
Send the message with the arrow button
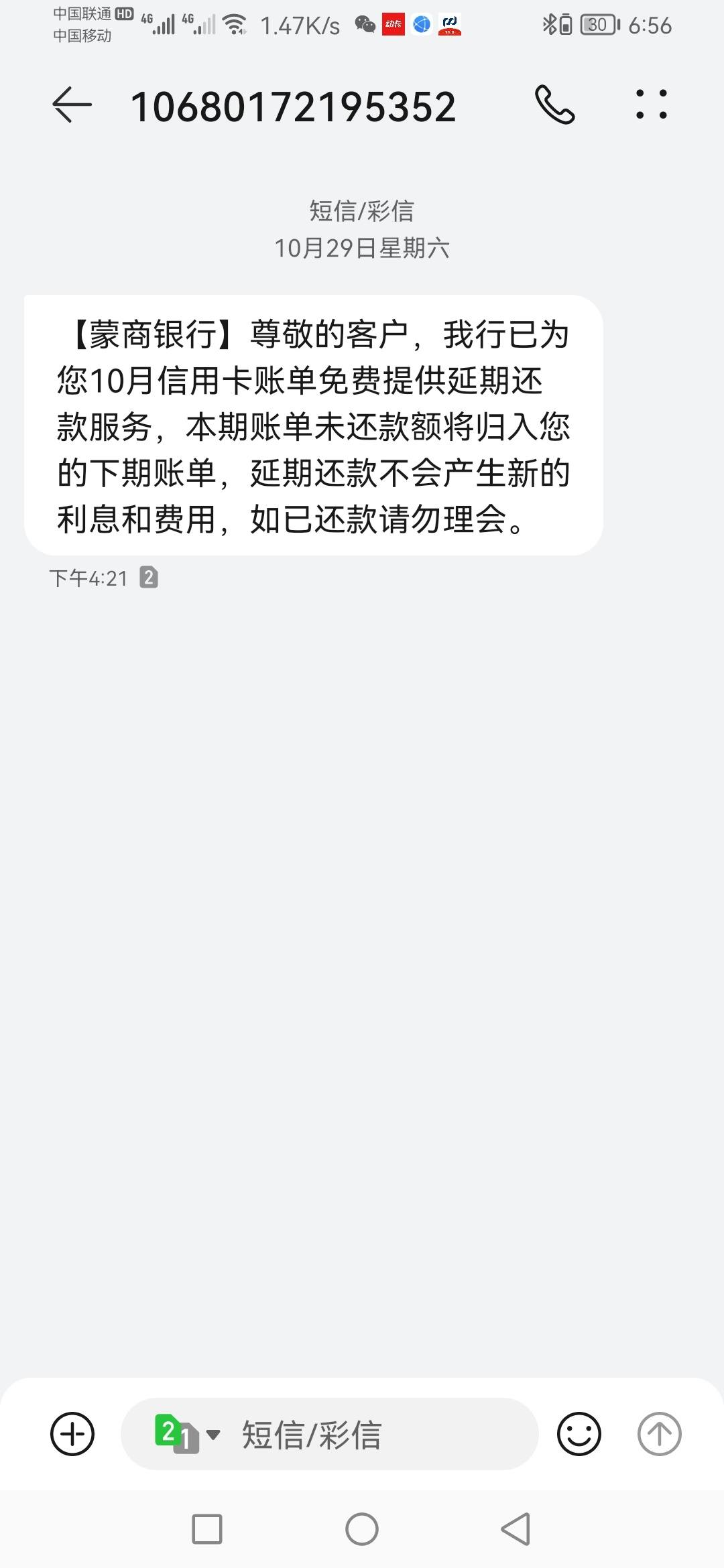[659, 1434]
